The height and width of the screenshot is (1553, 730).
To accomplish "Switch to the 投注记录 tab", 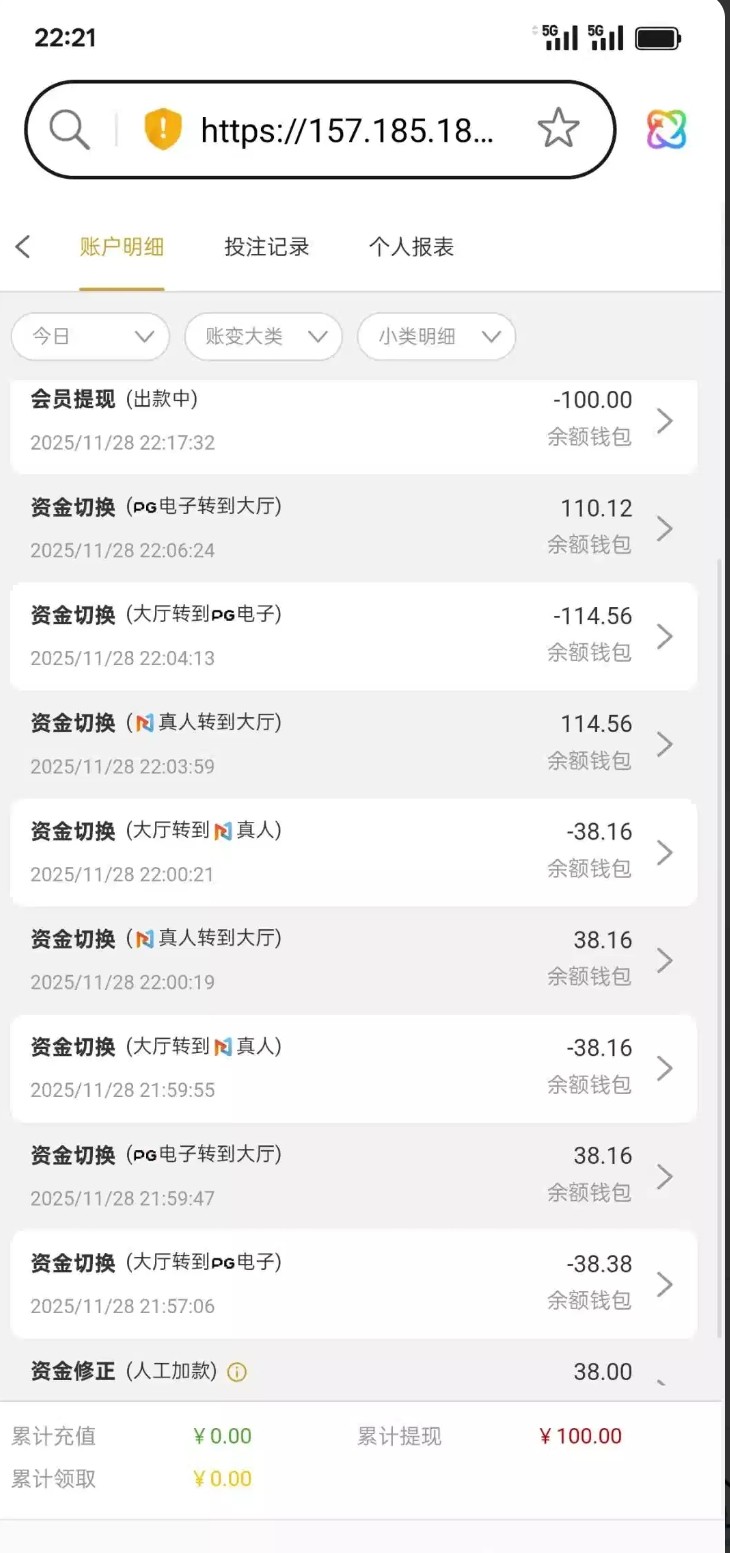I will [x=266, y=247].
